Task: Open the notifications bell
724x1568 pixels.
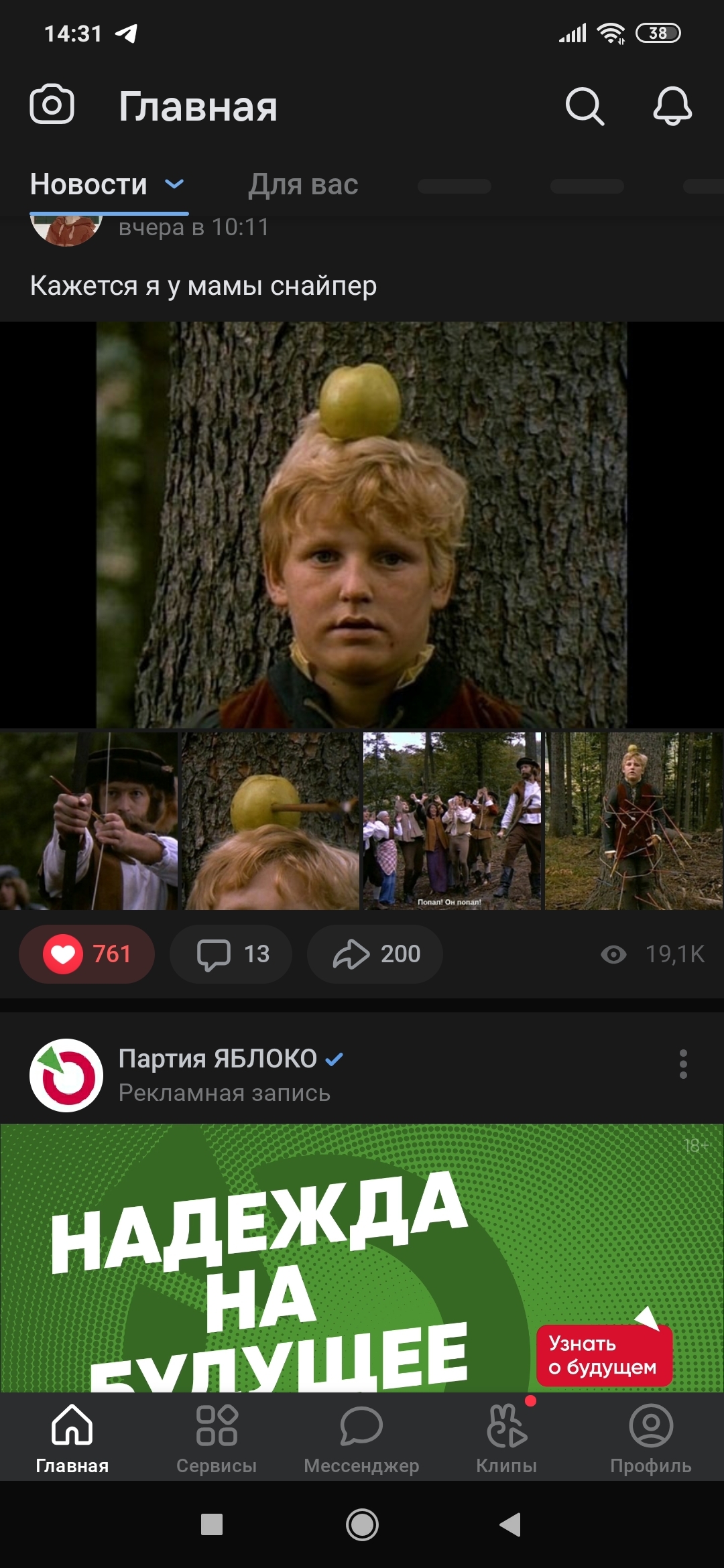Action: pos(672,106)
